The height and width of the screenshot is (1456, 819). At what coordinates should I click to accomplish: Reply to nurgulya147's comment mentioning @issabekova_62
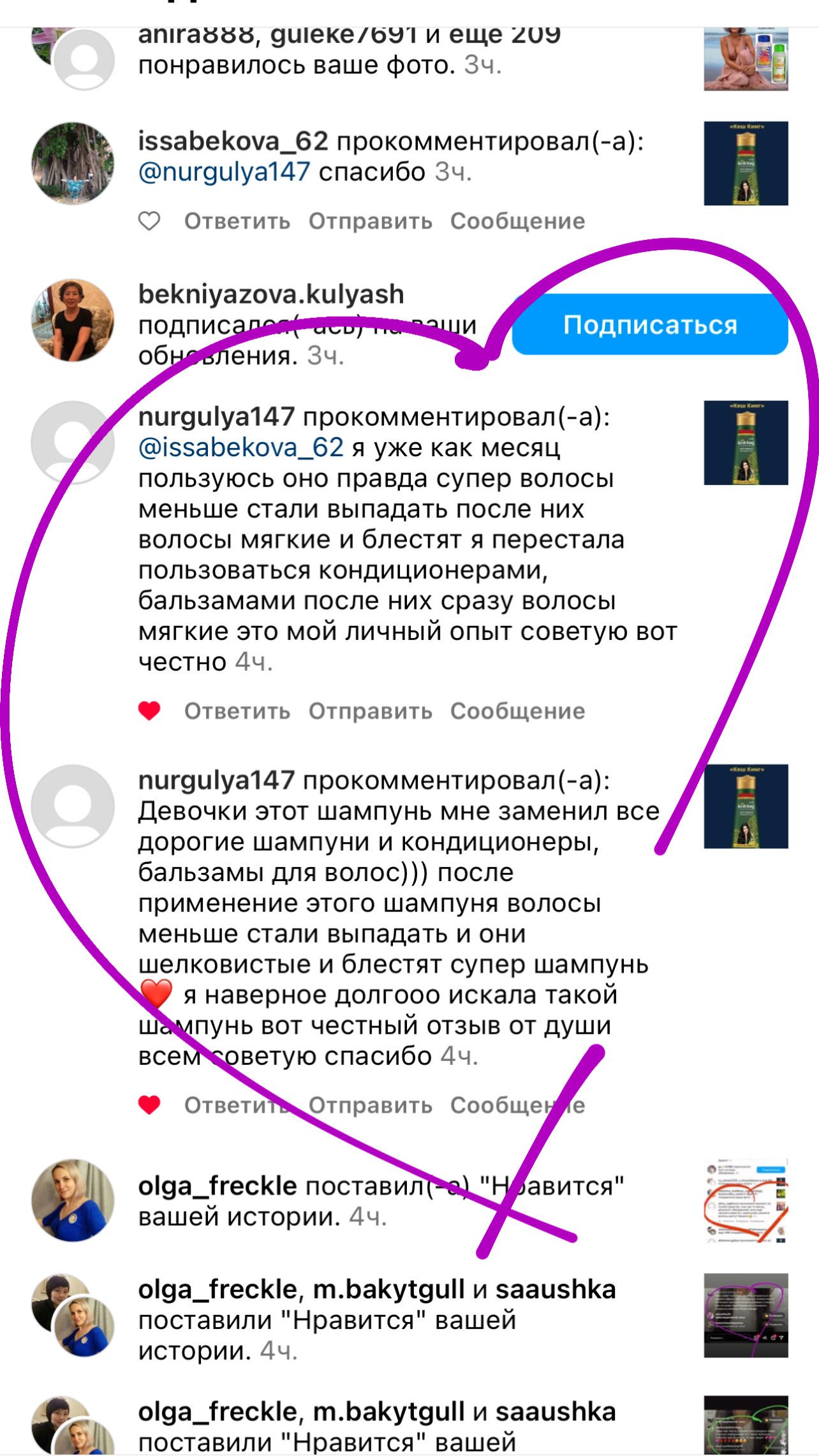(x=237, y=711)
